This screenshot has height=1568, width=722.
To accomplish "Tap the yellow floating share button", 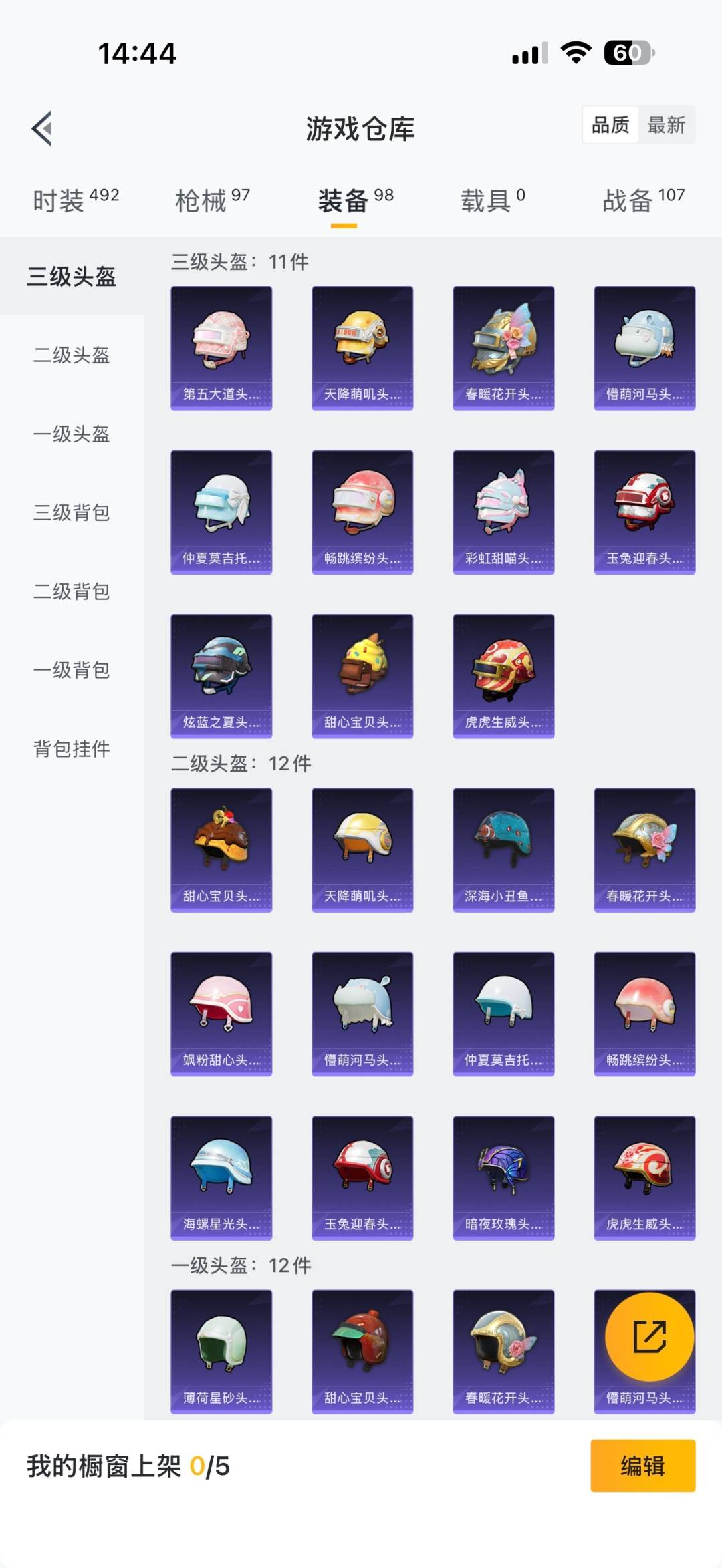I will [649, 1337].
